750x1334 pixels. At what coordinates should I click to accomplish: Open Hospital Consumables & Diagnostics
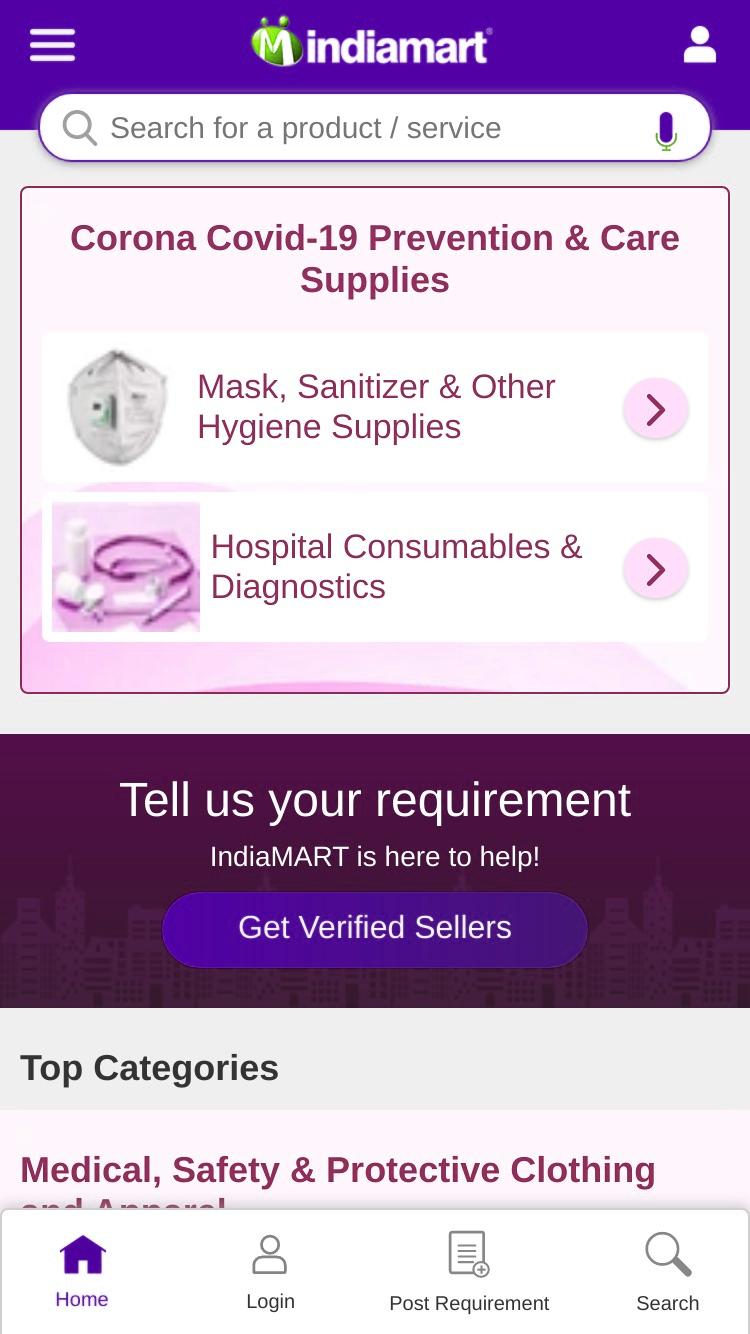pos(375,567)
